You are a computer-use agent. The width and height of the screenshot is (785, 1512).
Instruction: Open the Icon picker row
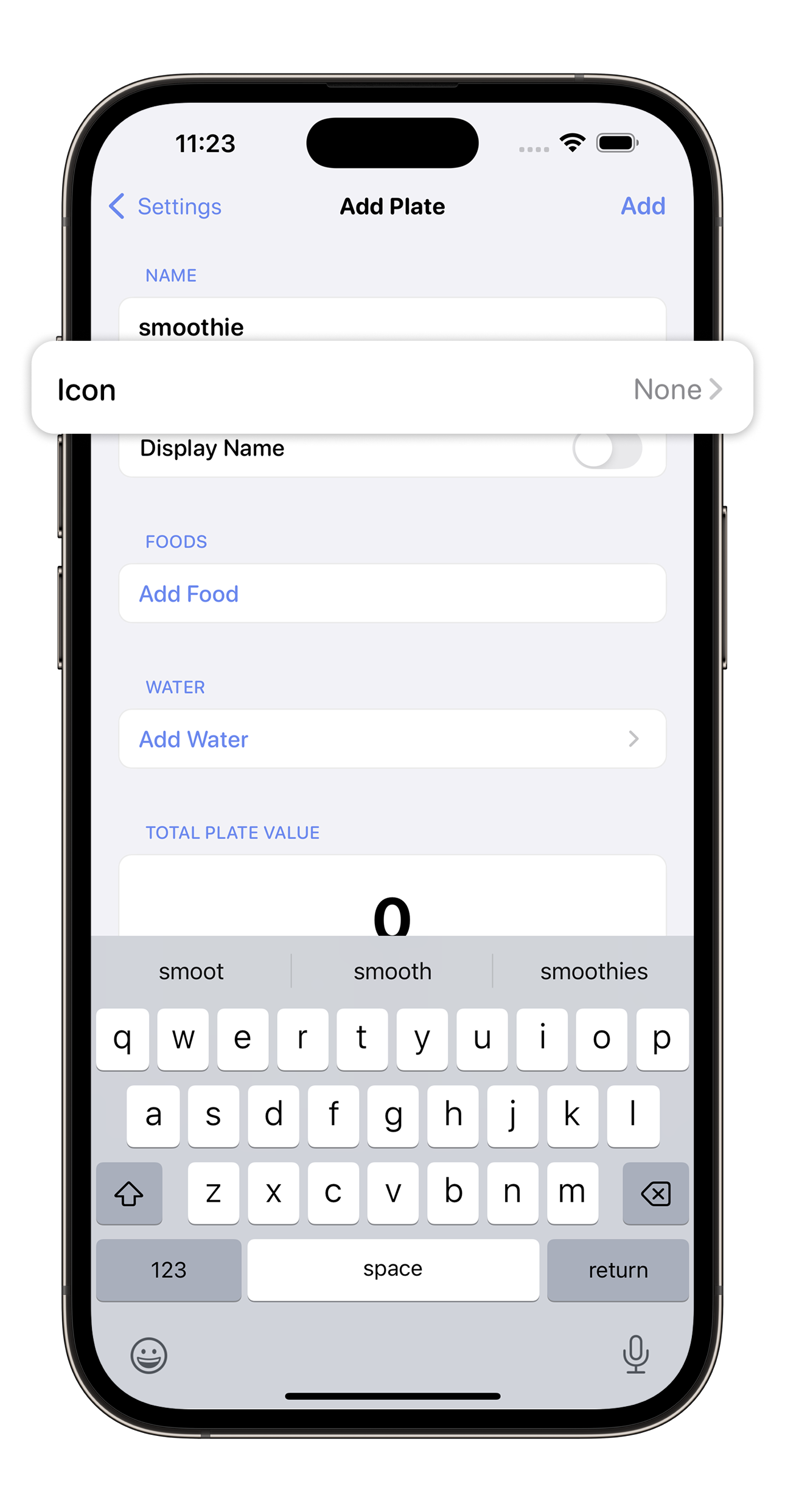(x=392, y=389)
